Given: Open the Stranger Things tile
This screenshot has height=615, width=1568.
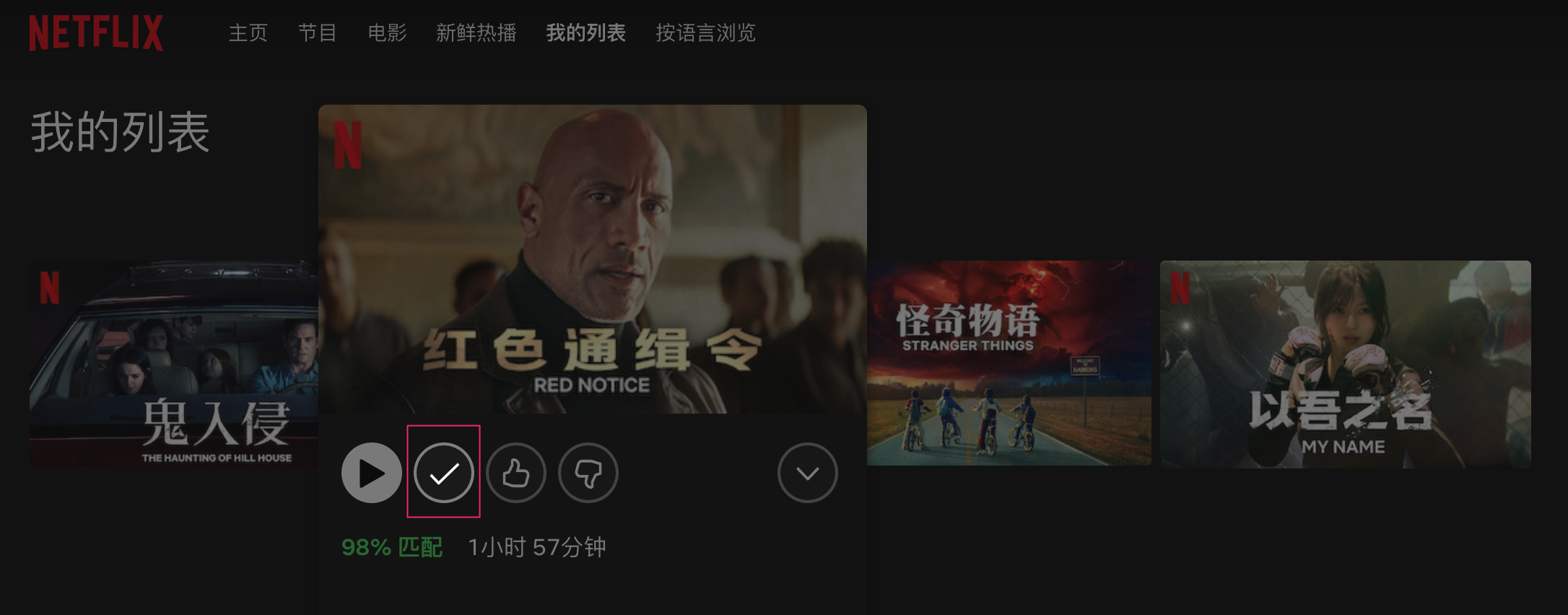Looking at the screenshot, I should click(1009, 363).
